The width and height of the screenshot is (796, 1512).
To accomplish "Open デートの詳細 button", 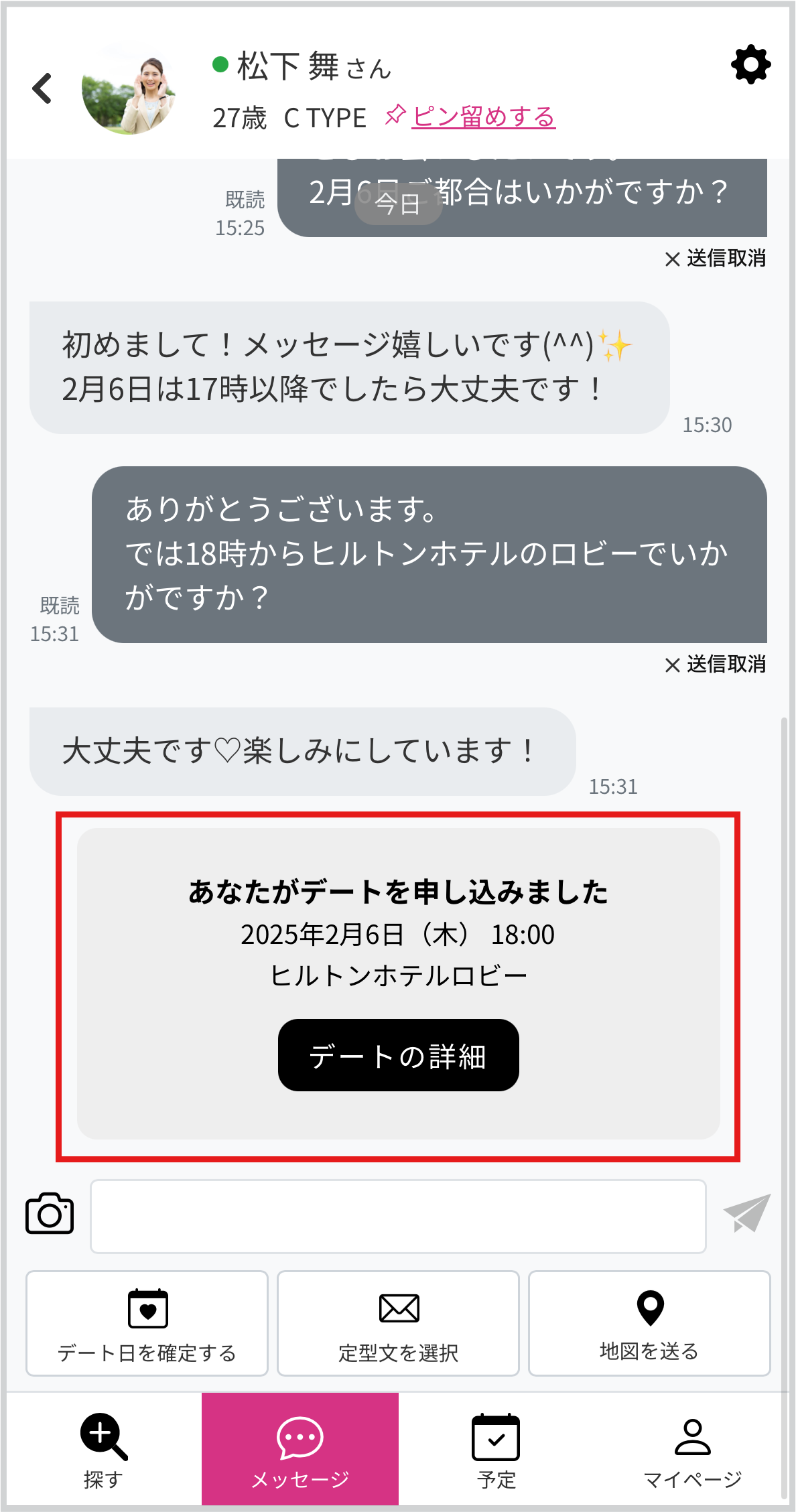I will click(398, 1055).
